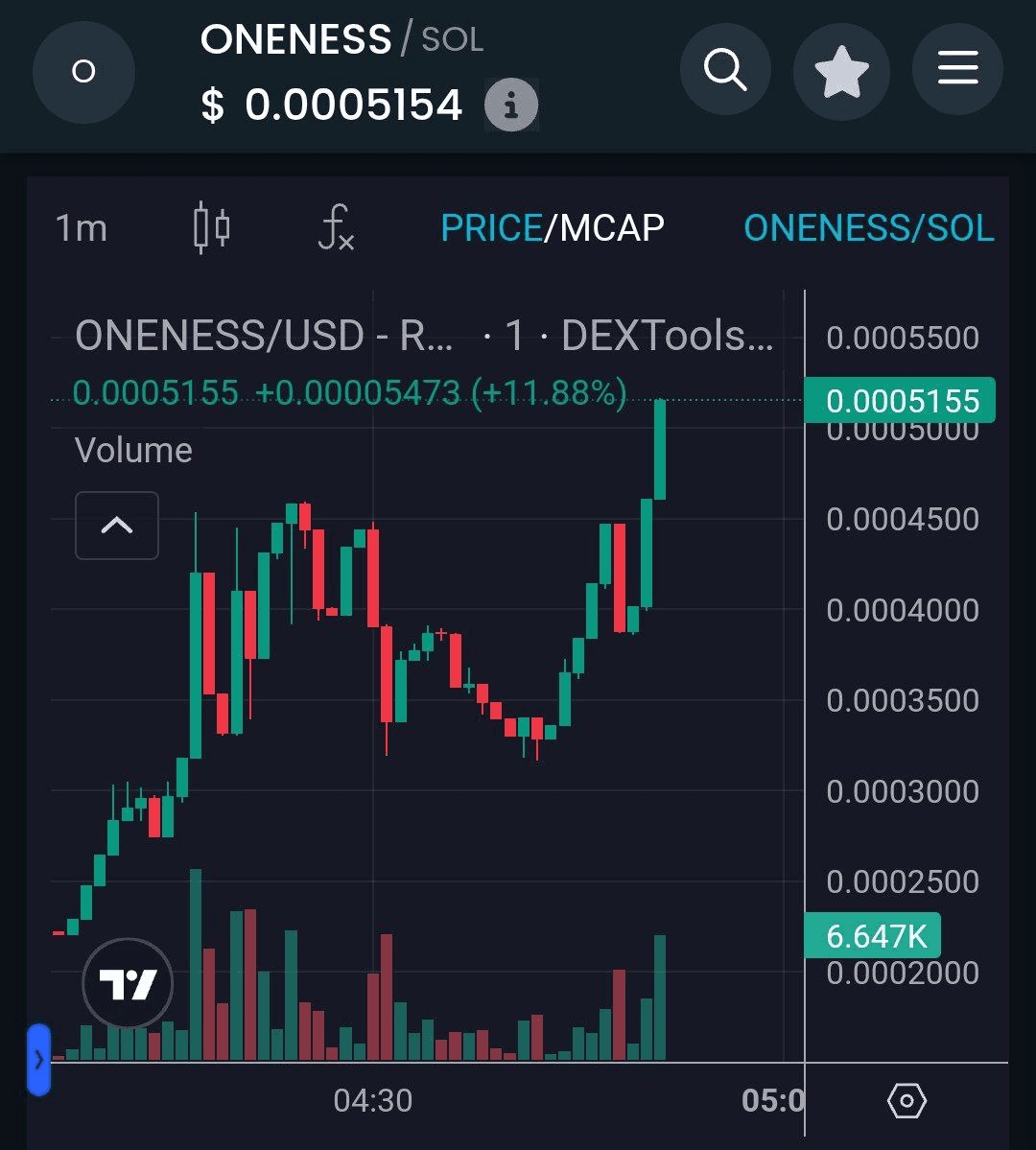
Task: Tap the TradingView logo
Action: pos(128,983)
